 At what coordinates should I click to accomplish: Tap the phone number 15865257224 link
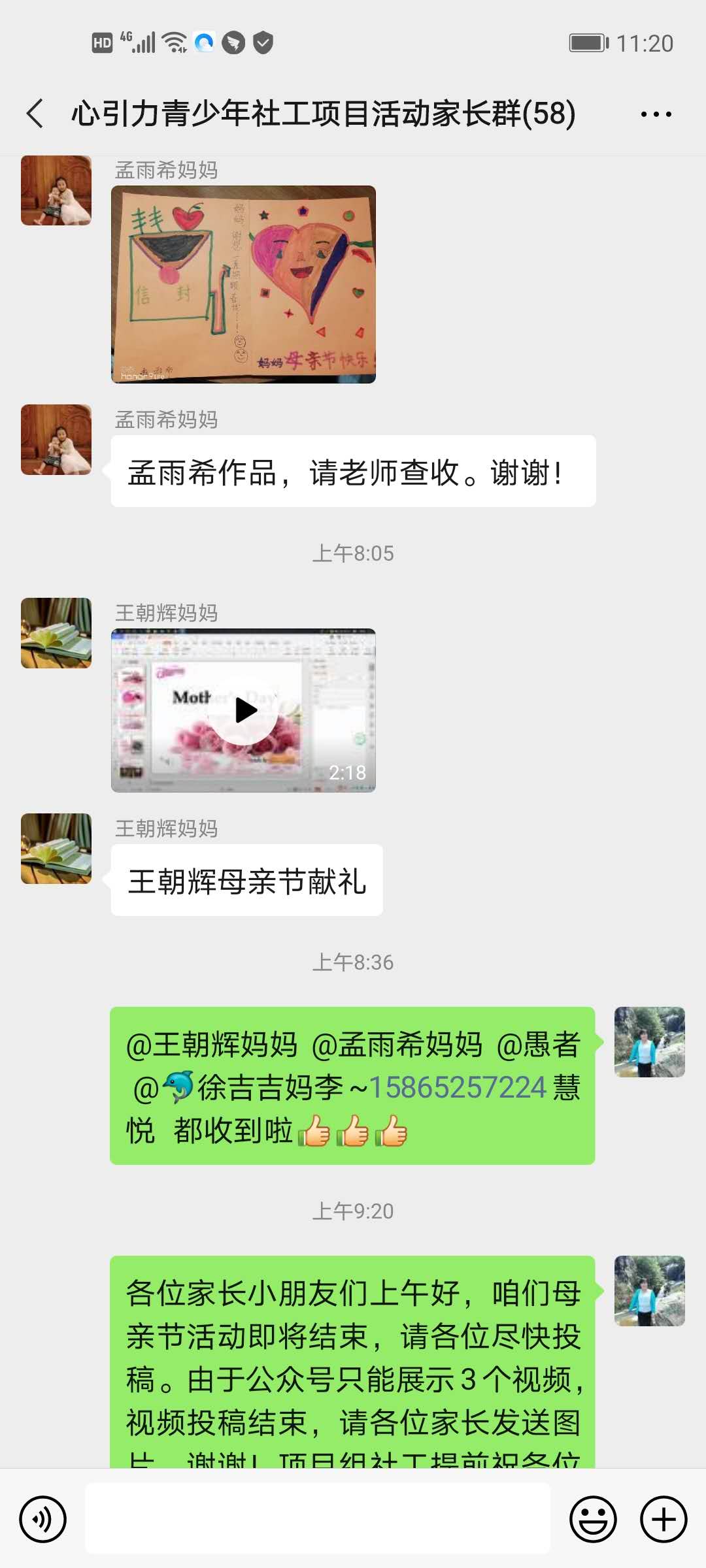point(458,1088)
